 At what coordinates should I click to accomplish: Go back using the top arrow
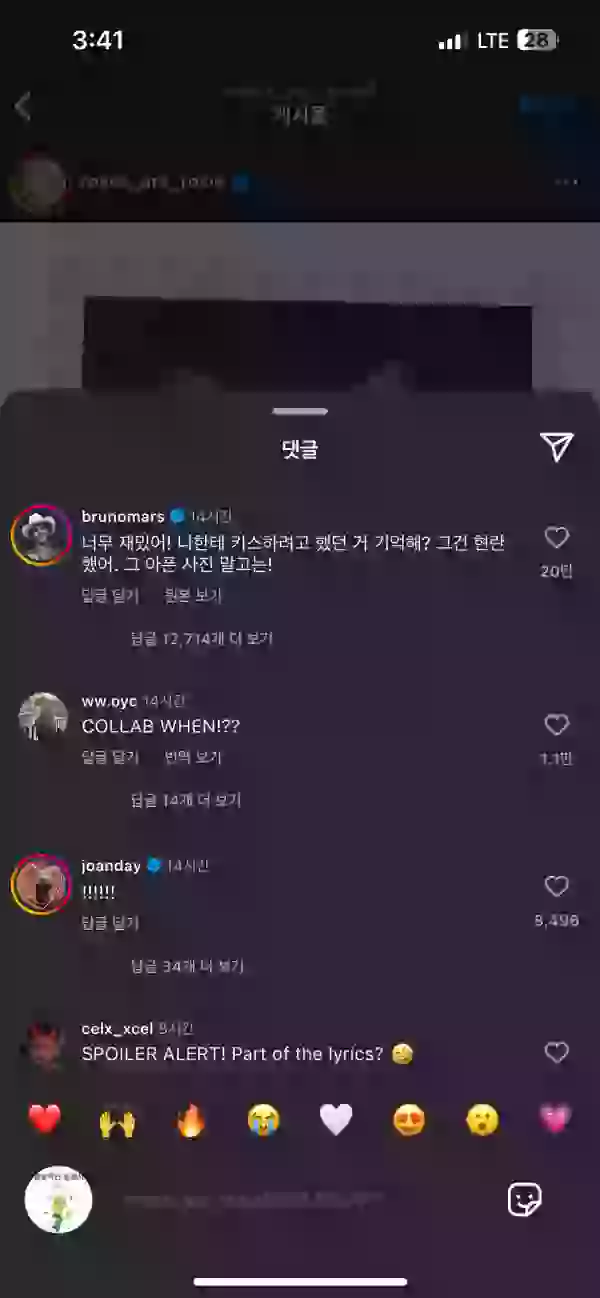tap(23, 106)
